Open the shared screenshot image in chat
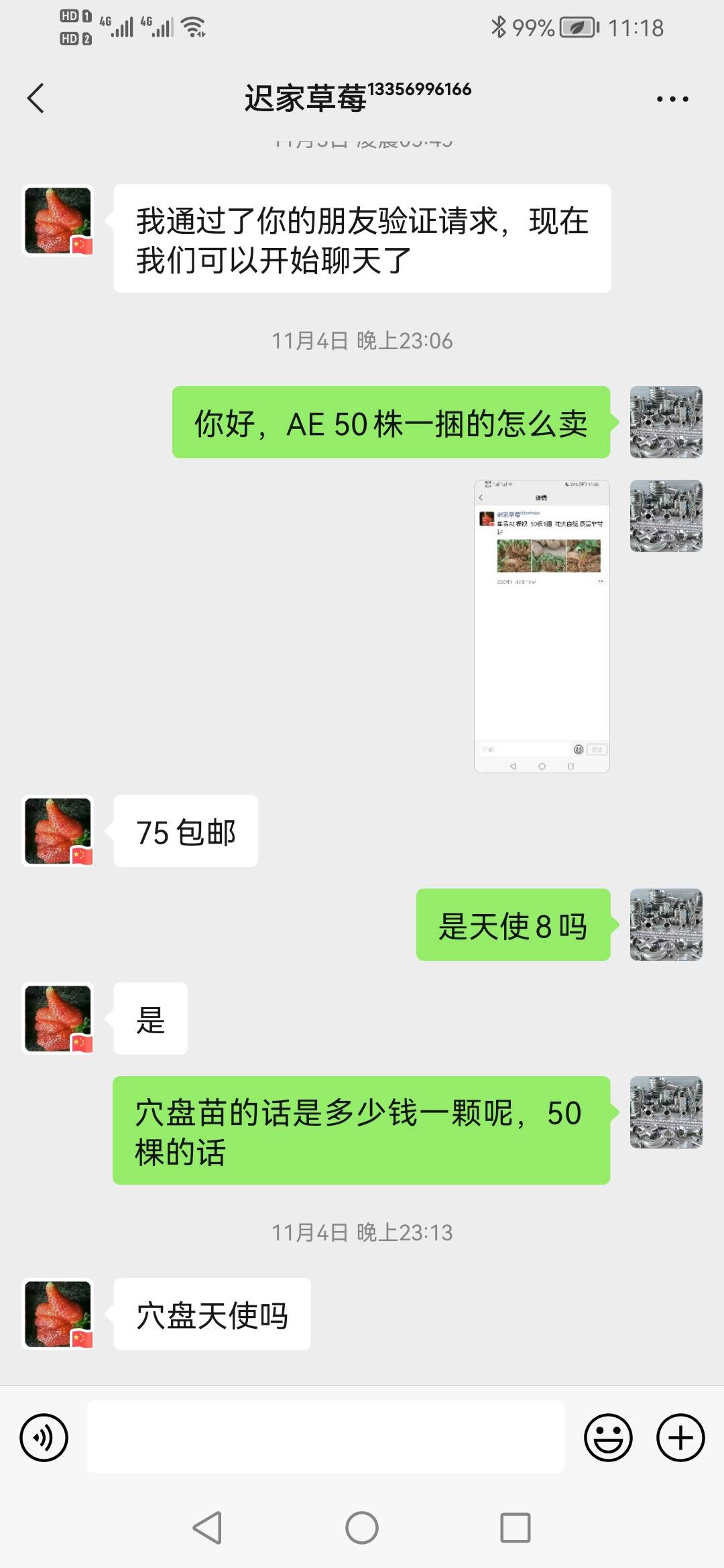724x1568 pixels. [x=542, y=626]
